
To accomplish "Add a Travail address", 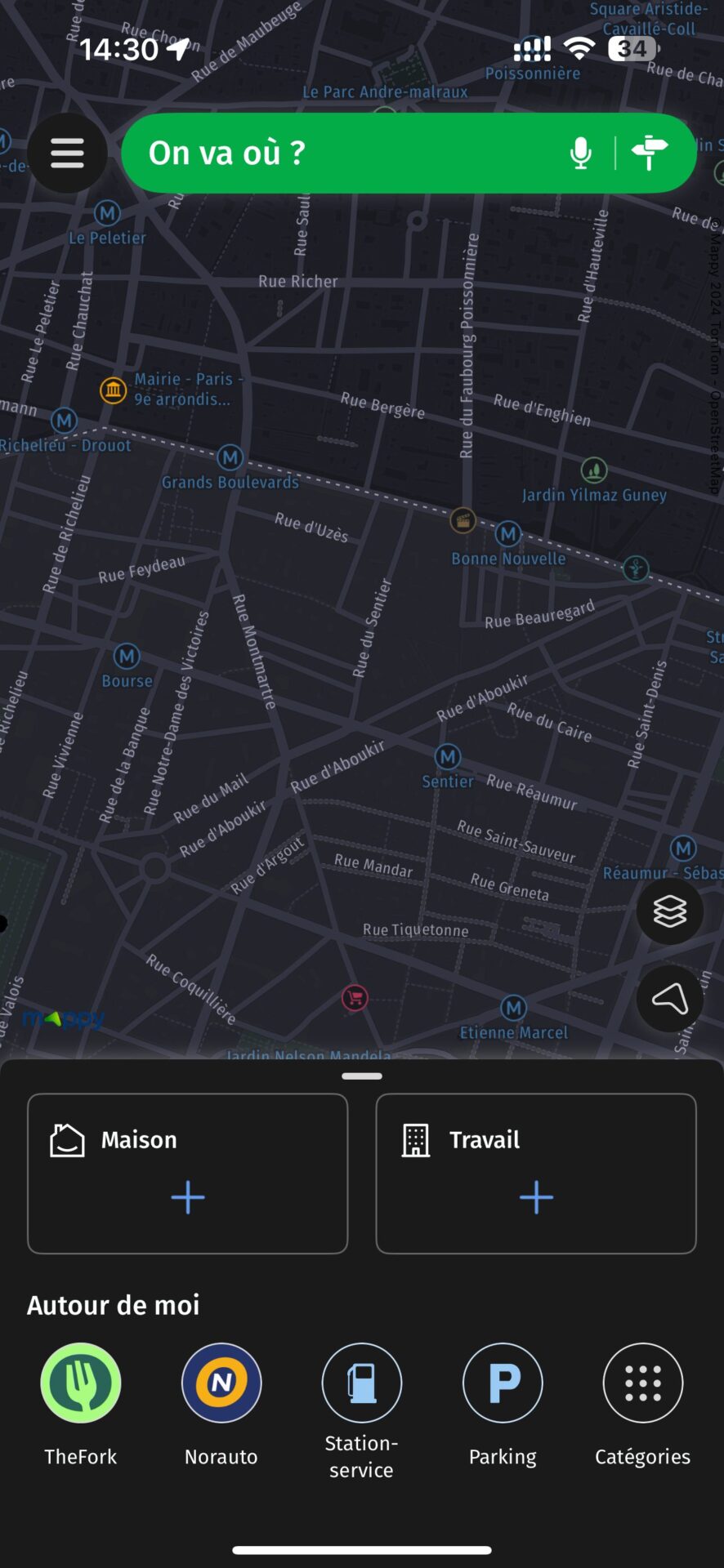I will click(x=536, y=1174).
